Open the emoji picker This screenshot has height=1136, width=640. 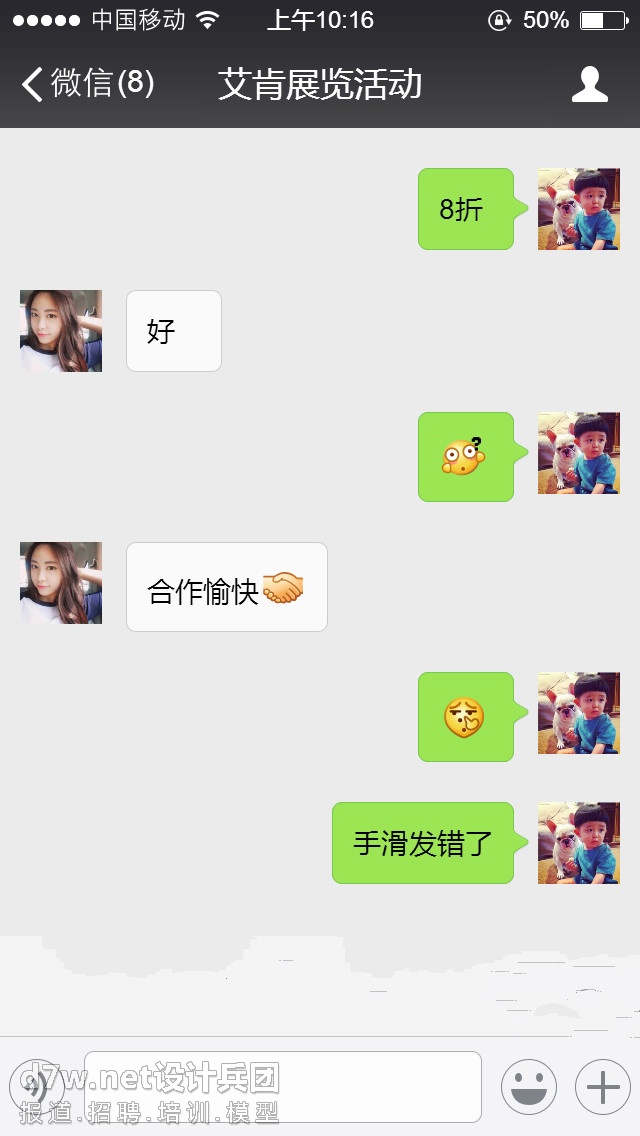tap(528, 1086)
